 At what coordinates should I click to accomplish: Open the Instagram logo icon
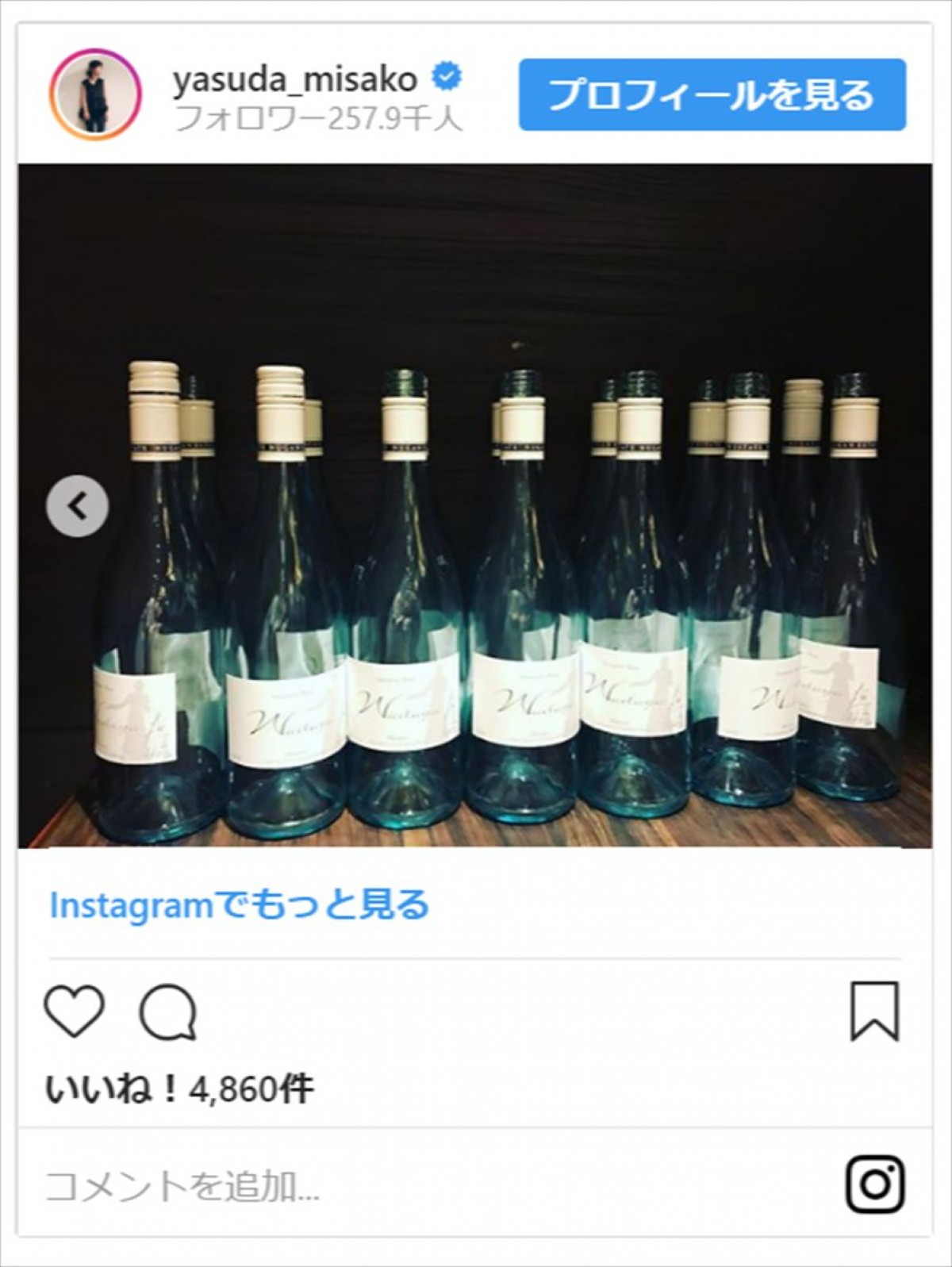875,1184
